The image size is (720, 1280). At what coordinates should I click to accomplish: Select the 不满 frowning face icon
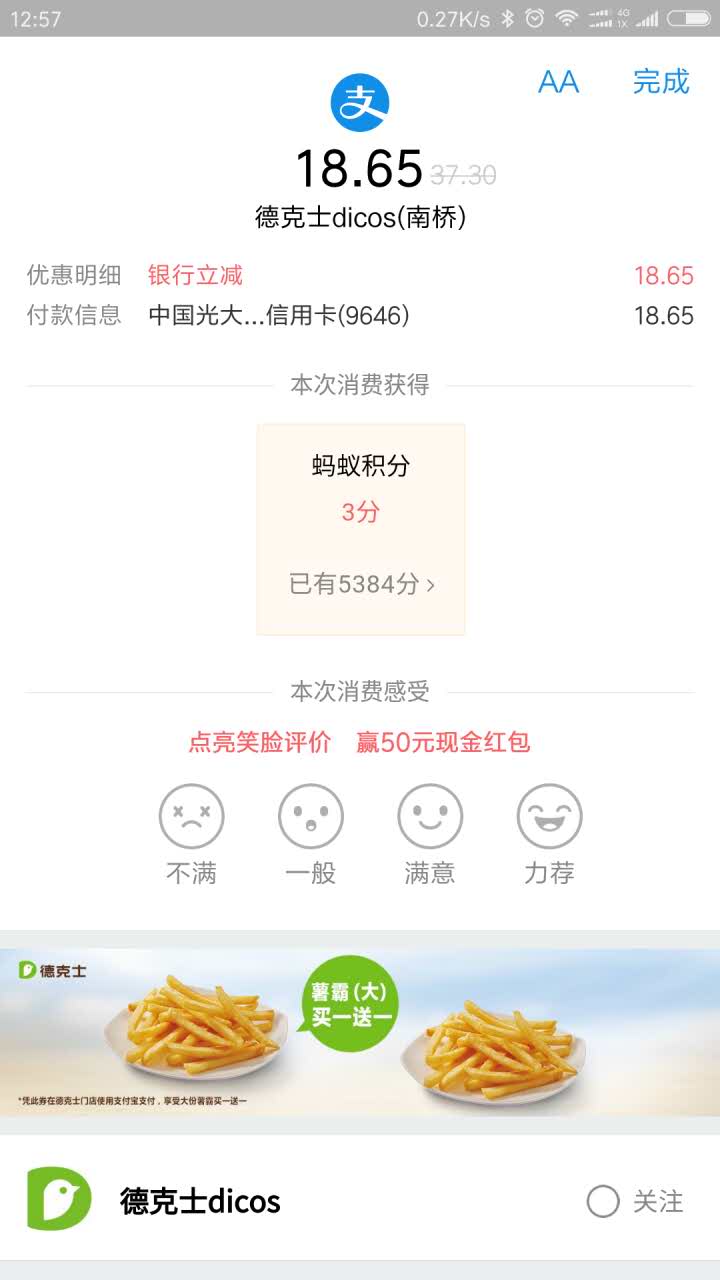tap(191, 817)
